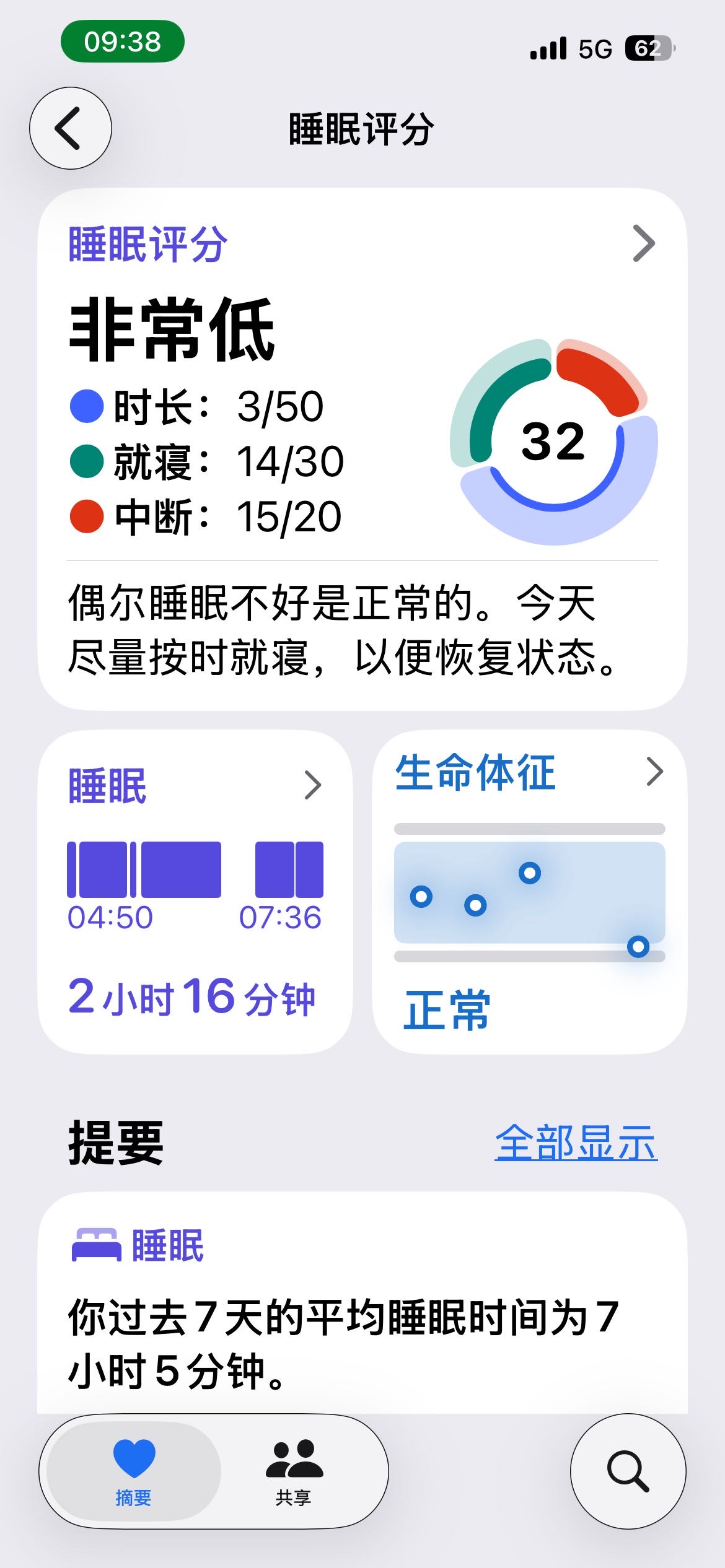
Task: Switch to the 摘要 tab
Action: pyautogui.click(x=134, y=1471)
